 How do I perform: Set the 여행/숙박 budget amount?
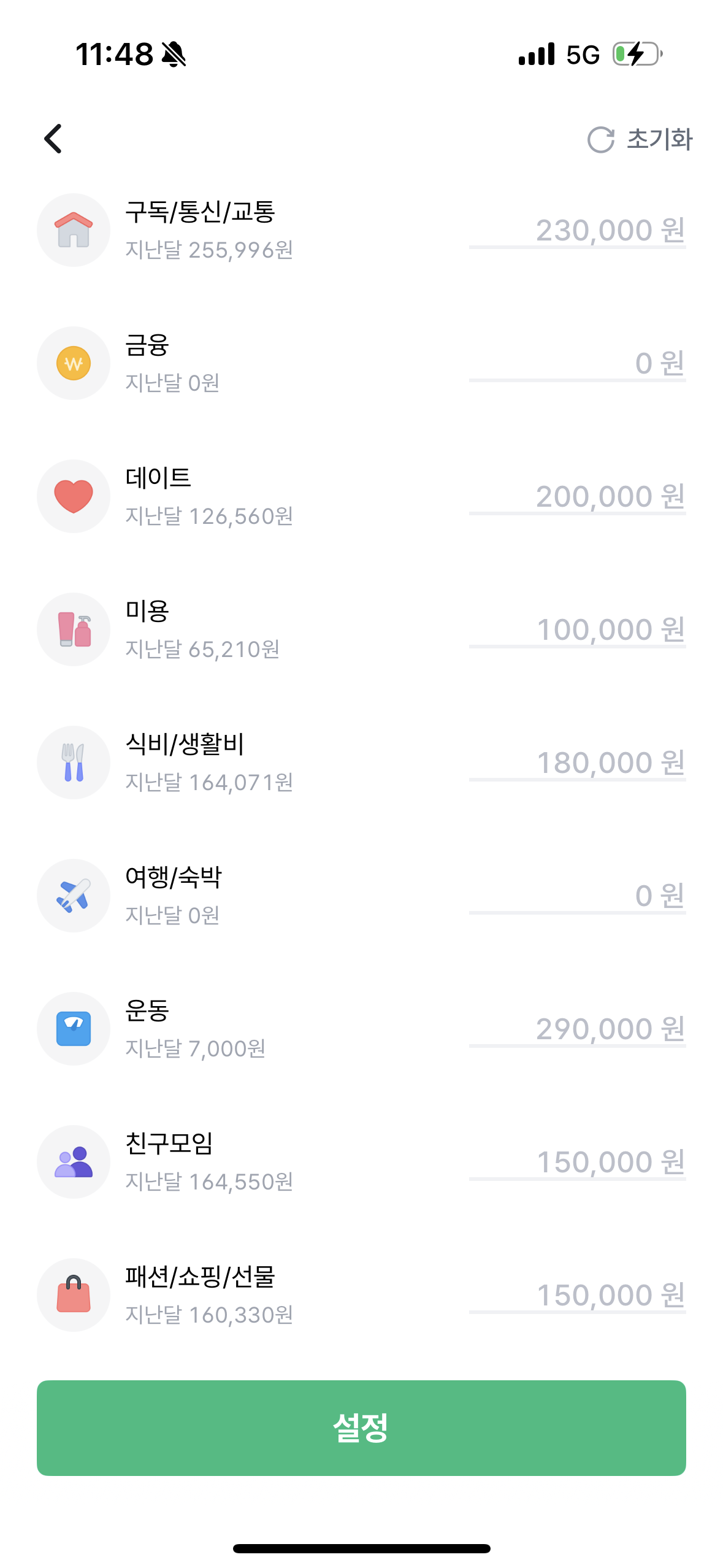click(x=578, y=896)
